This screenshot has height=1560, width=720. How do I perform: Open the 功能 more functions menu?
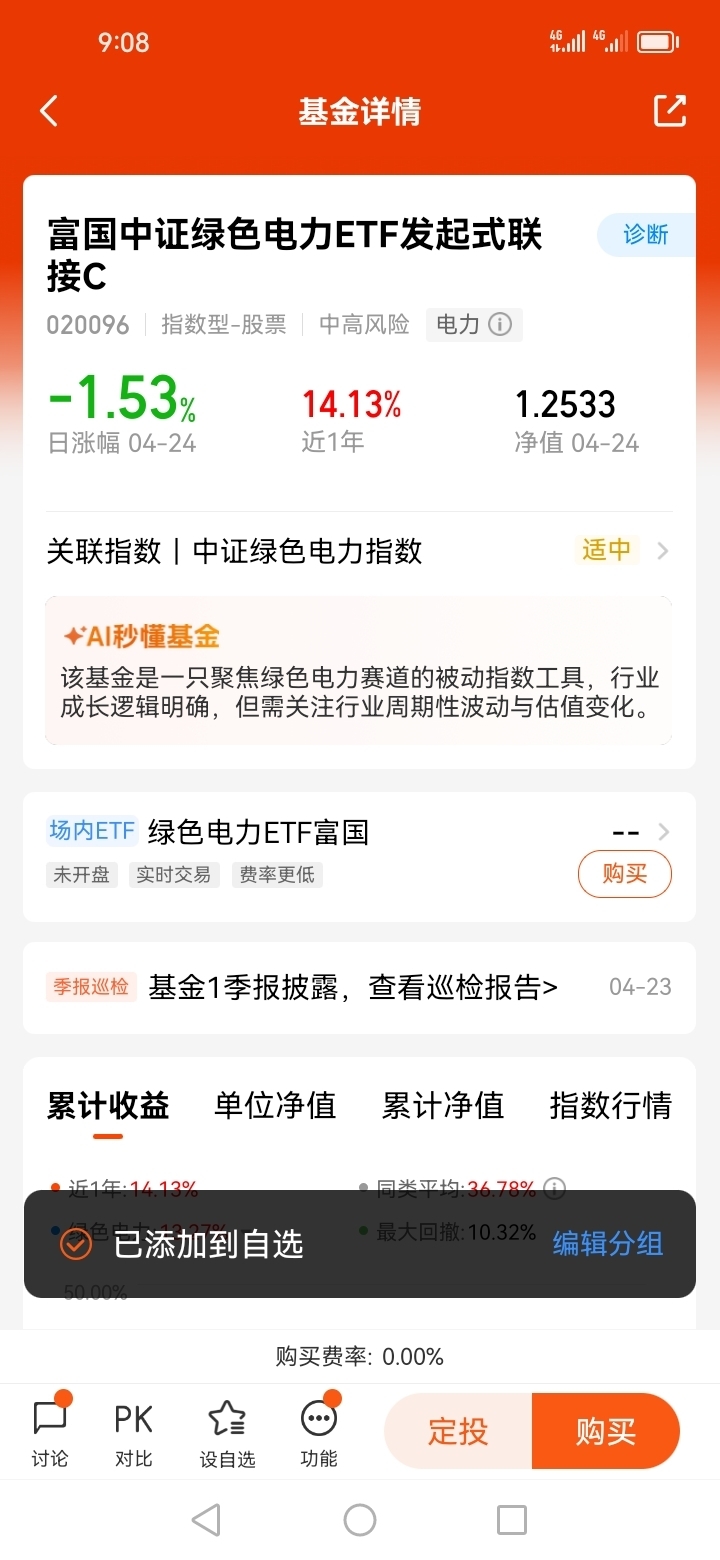[x=319, y=1433]
